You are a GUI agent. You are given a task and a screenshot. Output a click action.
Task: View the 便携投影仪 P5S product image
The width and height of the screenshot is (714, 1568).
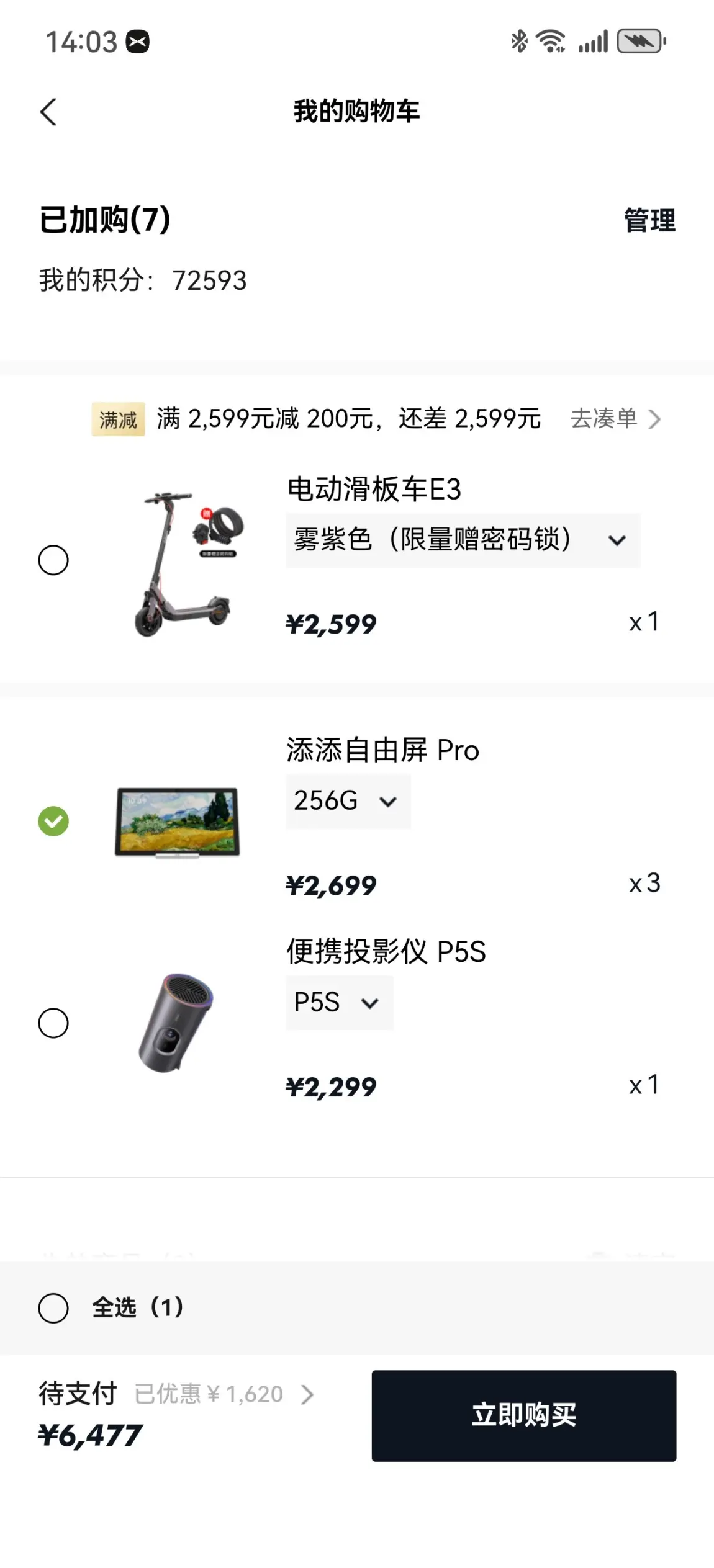(176, 1023)
